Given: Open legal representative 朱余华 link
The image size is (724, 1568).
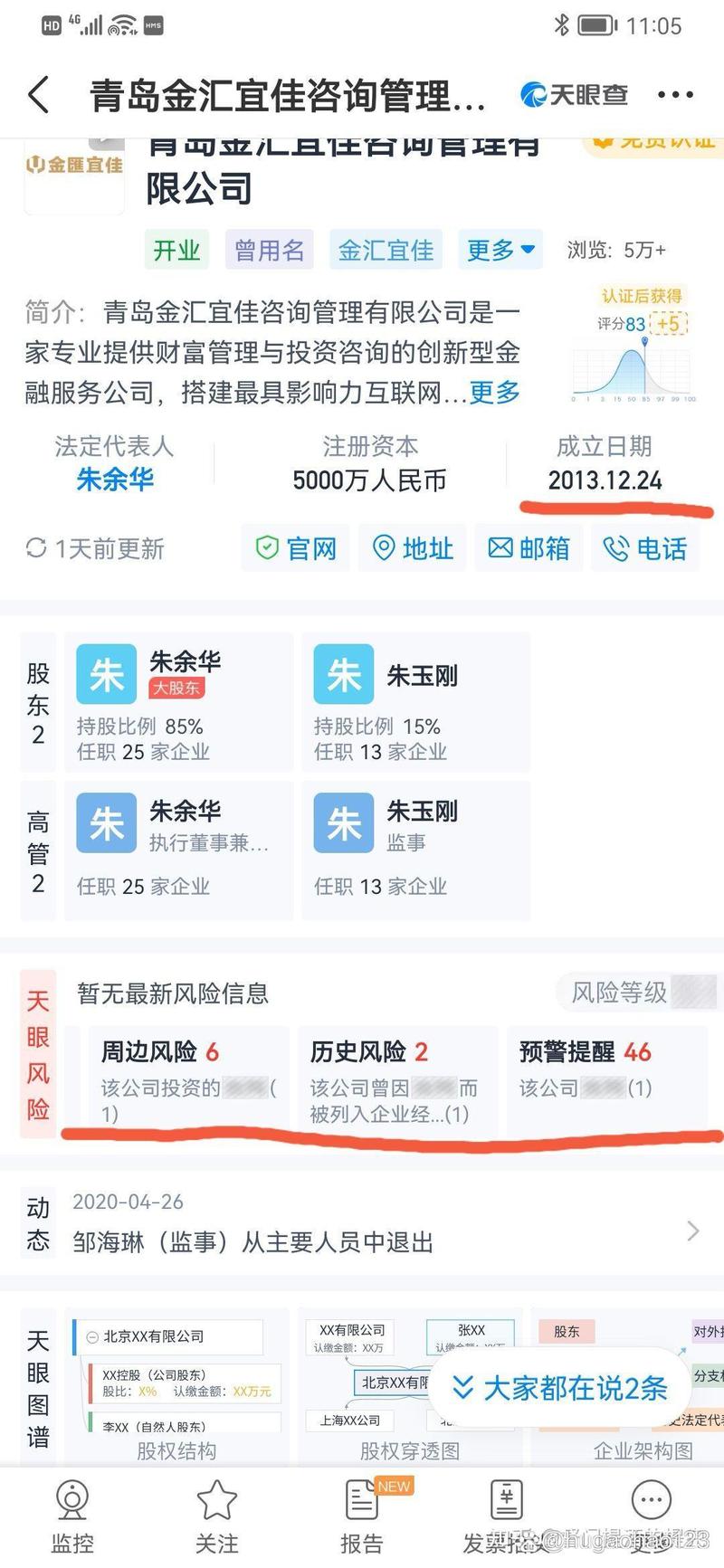Looking at the screenshot, I should 115,480.
